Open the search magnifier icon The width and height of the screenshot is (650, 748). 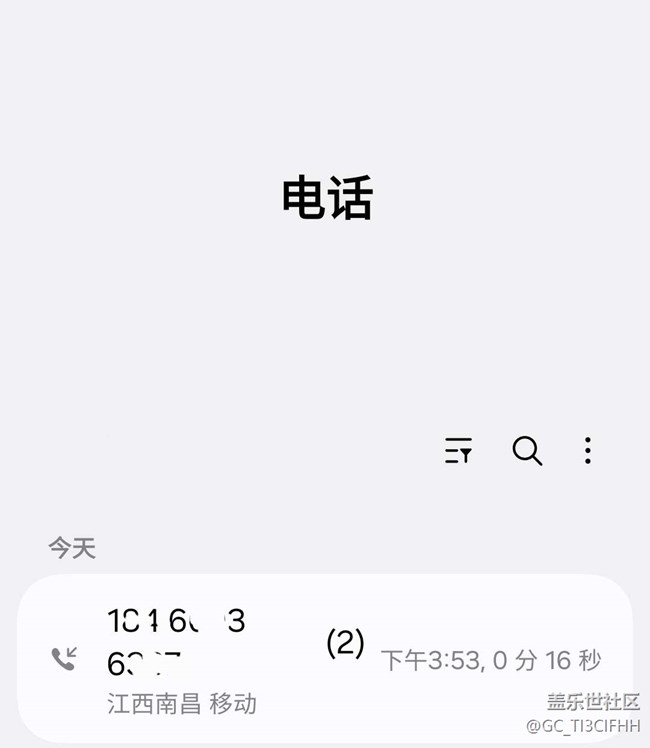click(527, 451)
